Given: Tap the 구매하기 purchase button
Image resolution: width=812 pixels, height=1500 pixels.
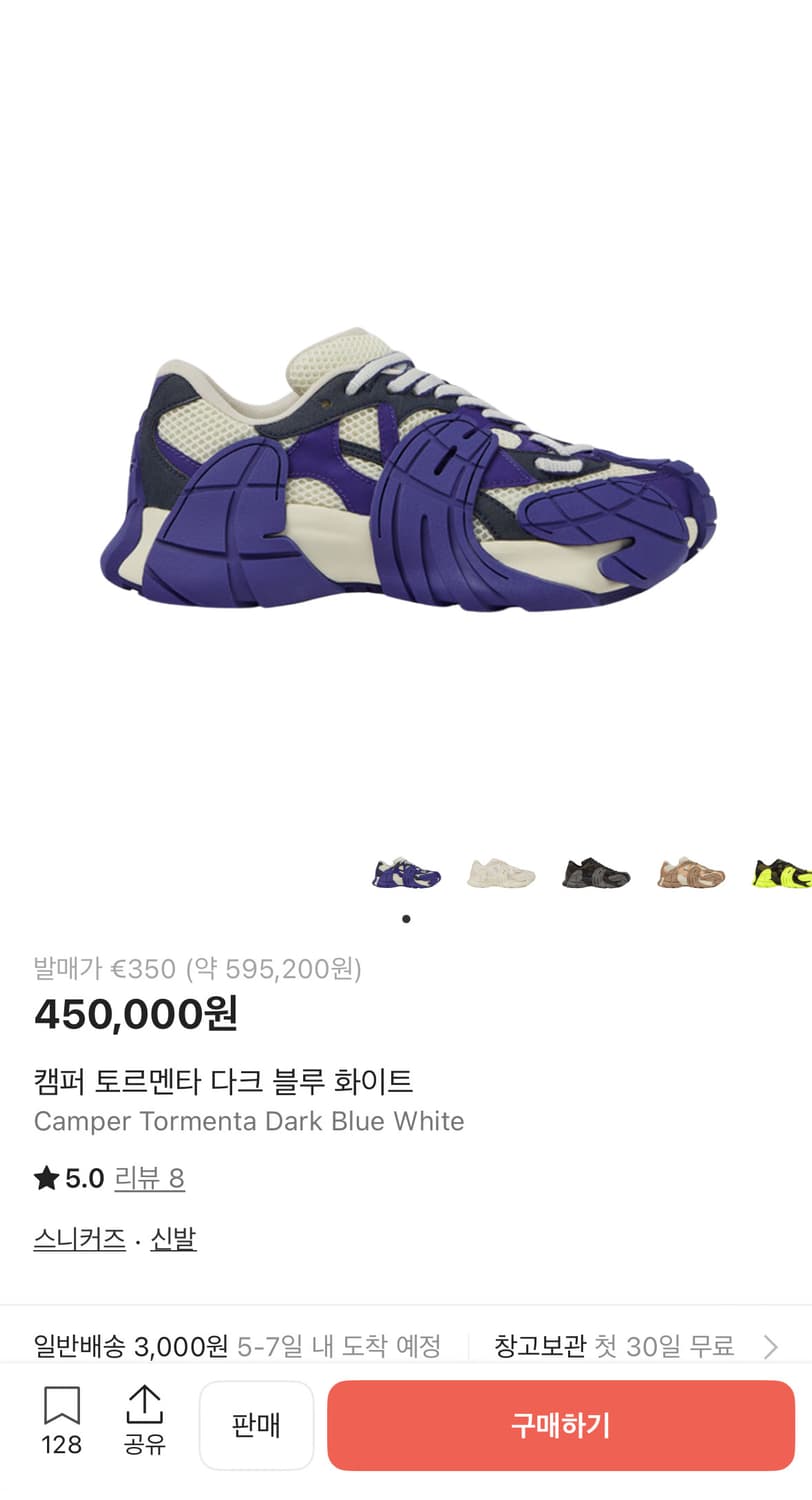Looking at the screenshot, I should pos(560,1425).
